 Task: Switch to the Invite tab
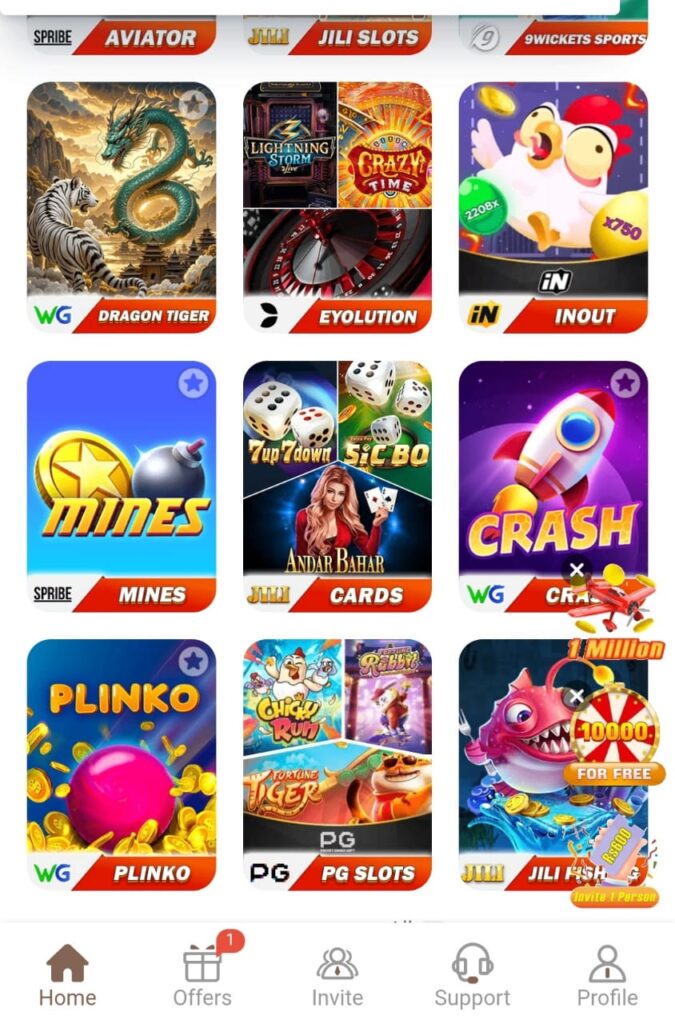click(337, 977)
